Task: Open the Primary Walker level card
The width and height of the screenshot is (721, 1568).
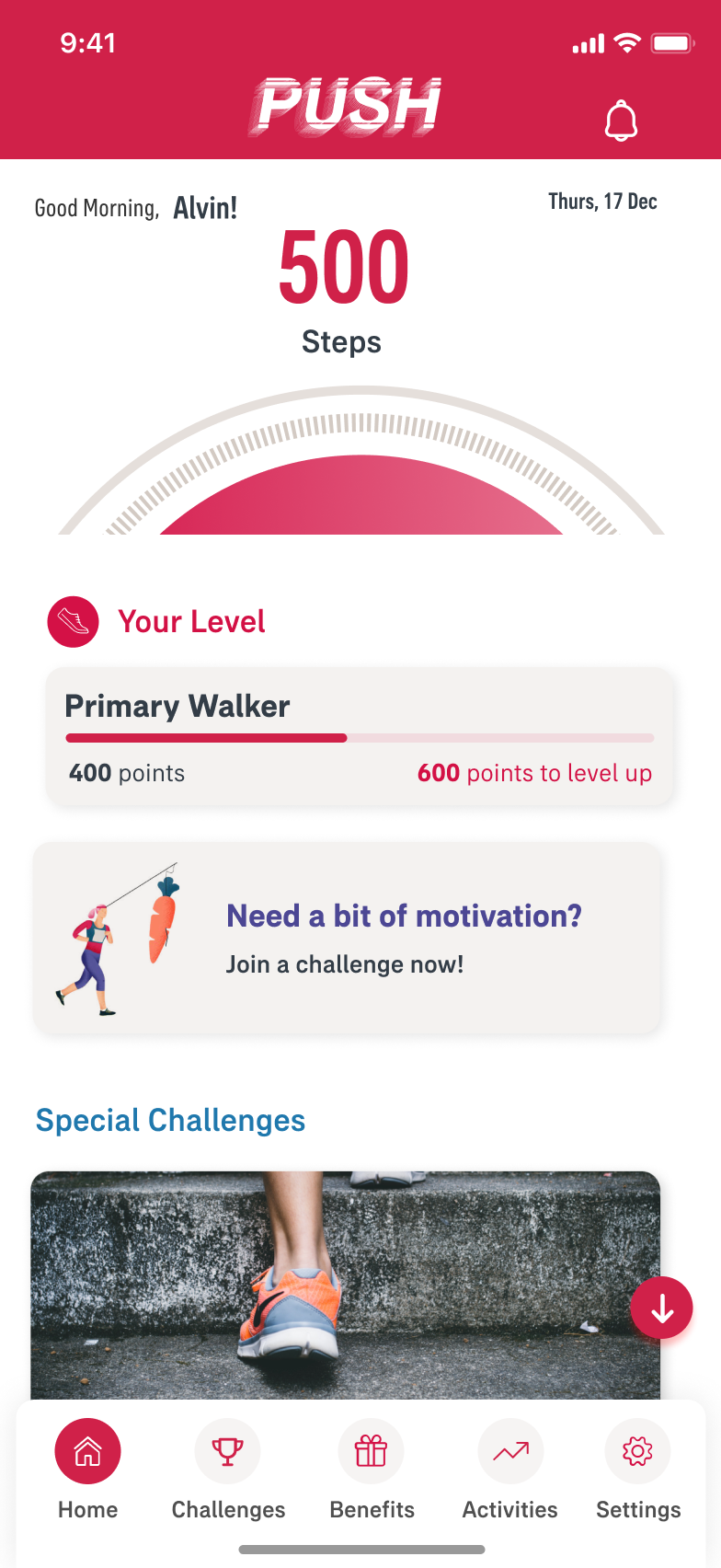Action: 360,737
